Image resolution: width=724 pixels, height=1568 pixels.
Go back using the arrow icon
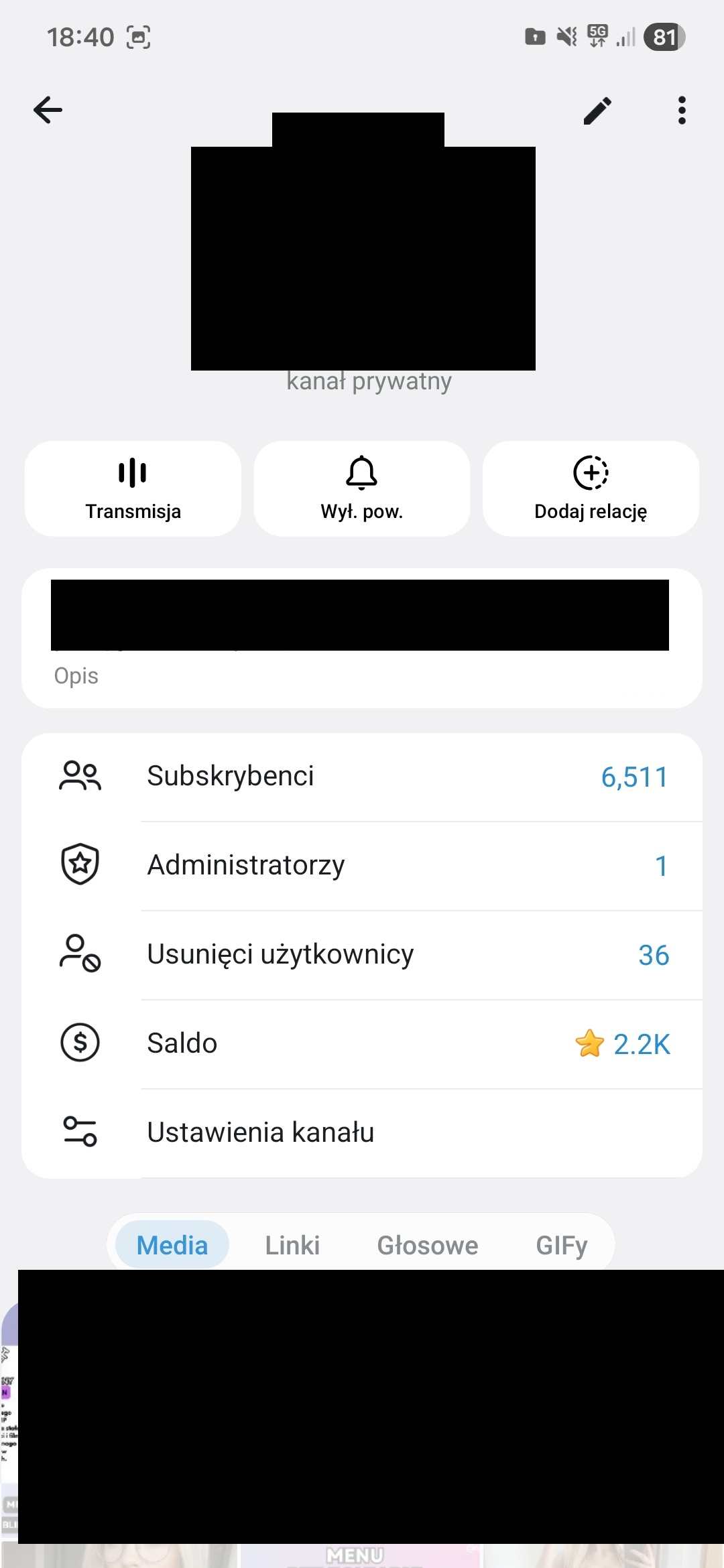[x=48, y=111]
